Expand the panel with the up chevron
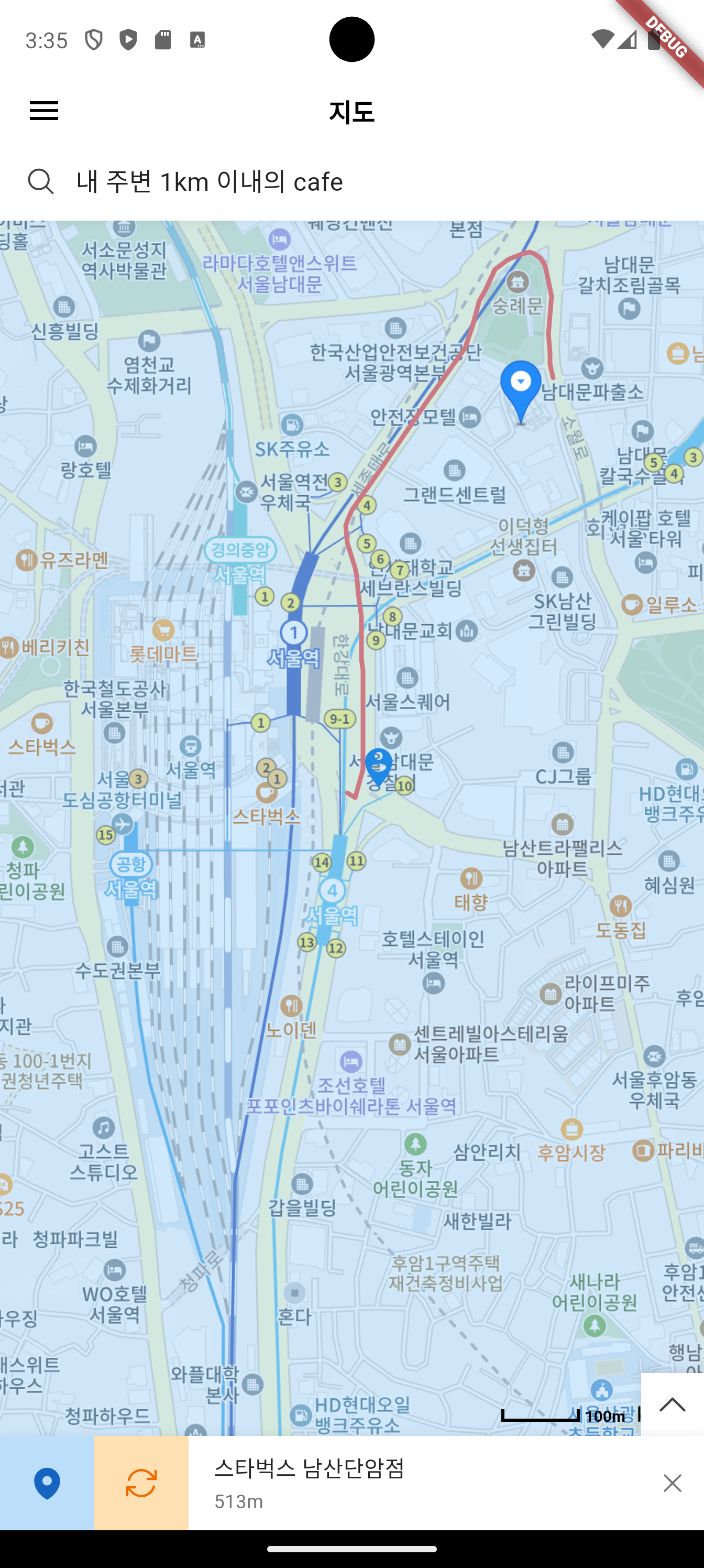The height and width of the screenshot is (1568, 704). tap(672, 1404)
